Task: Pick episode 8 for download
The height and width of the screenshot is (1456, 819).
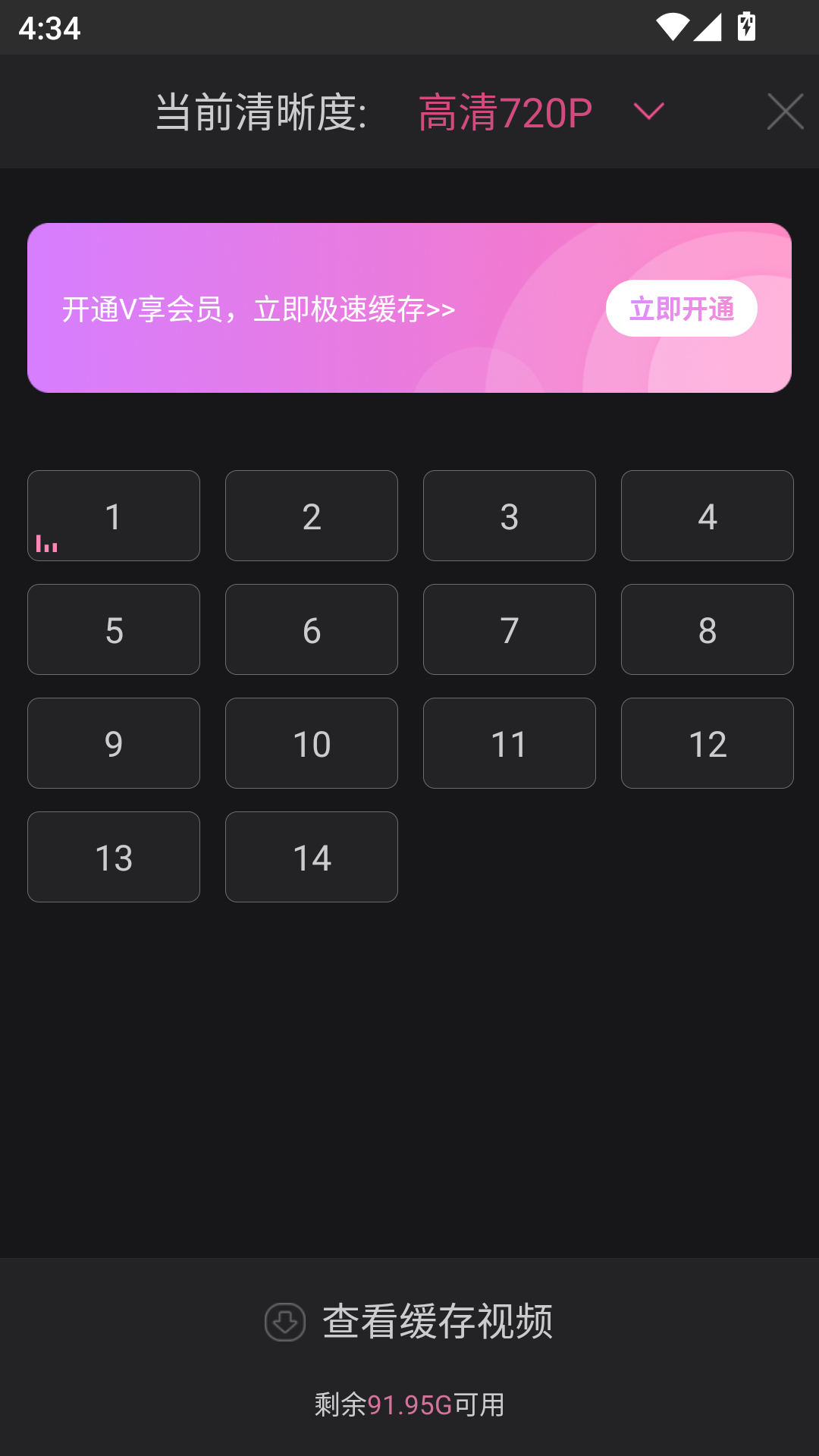Action: click(x=708, y=629)
